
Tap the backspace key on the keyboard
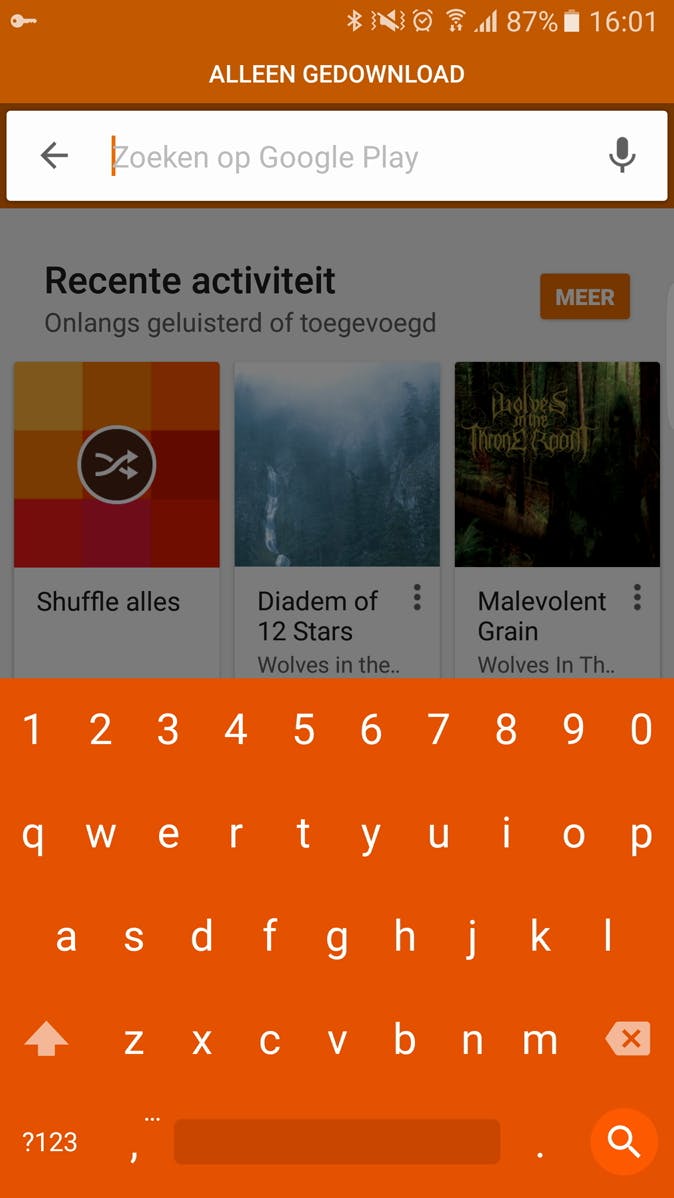pos(629,1040)
